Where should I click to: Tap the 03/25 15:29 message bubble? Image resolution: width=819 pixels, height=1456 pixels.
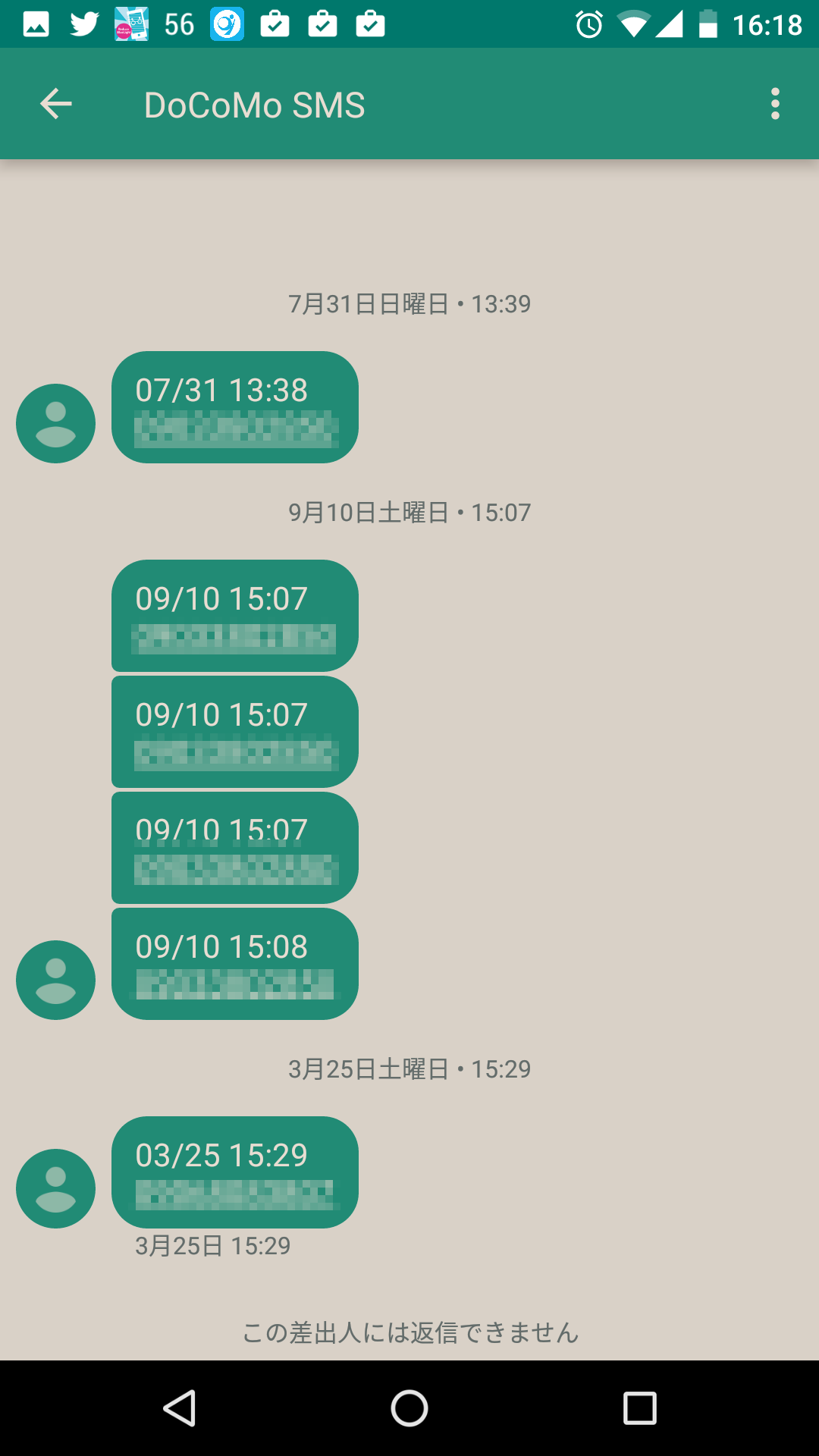[234, 1172]
